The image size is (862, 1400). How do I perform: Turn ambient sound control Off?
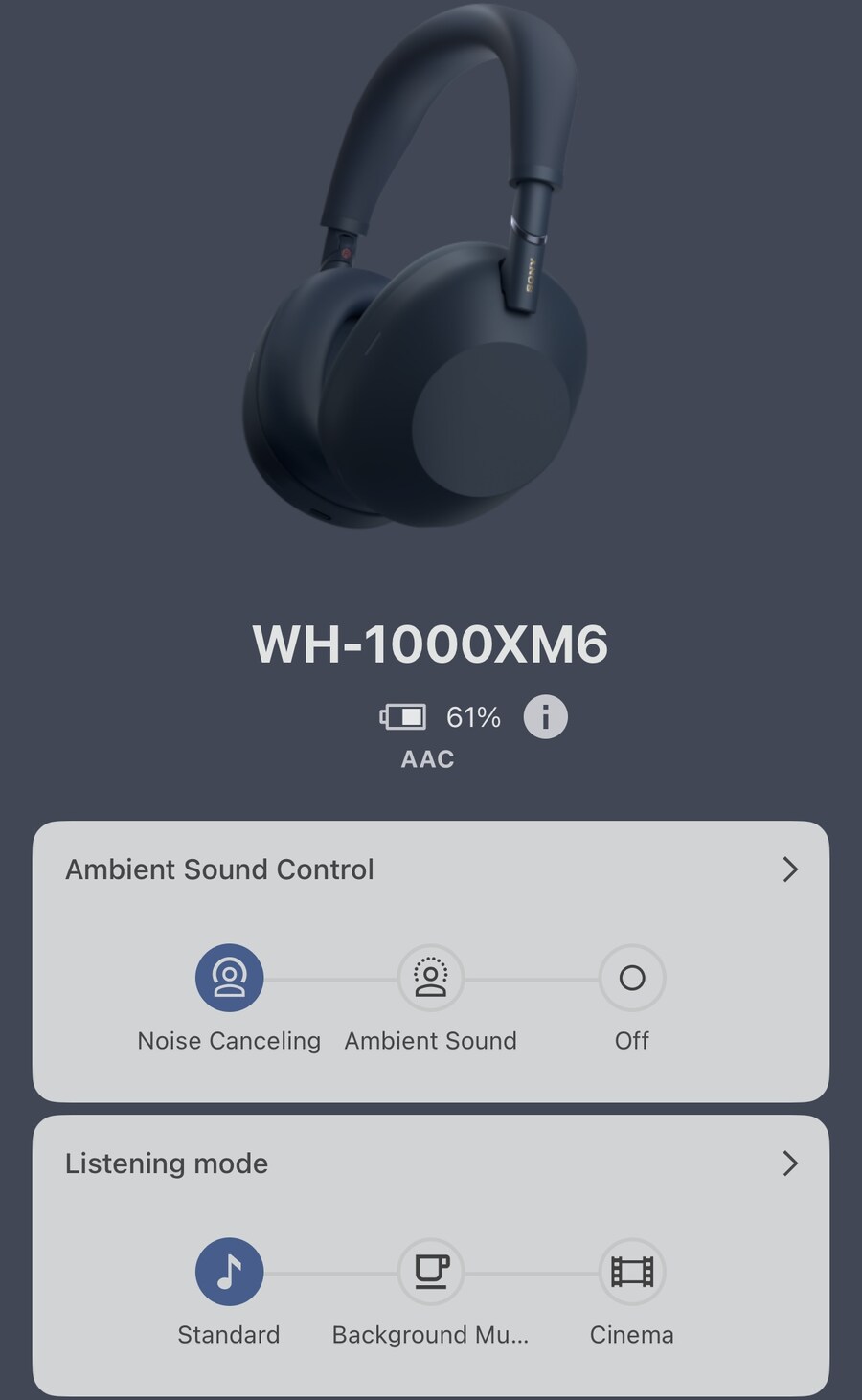pyautogui.click(x=631, y=978)
